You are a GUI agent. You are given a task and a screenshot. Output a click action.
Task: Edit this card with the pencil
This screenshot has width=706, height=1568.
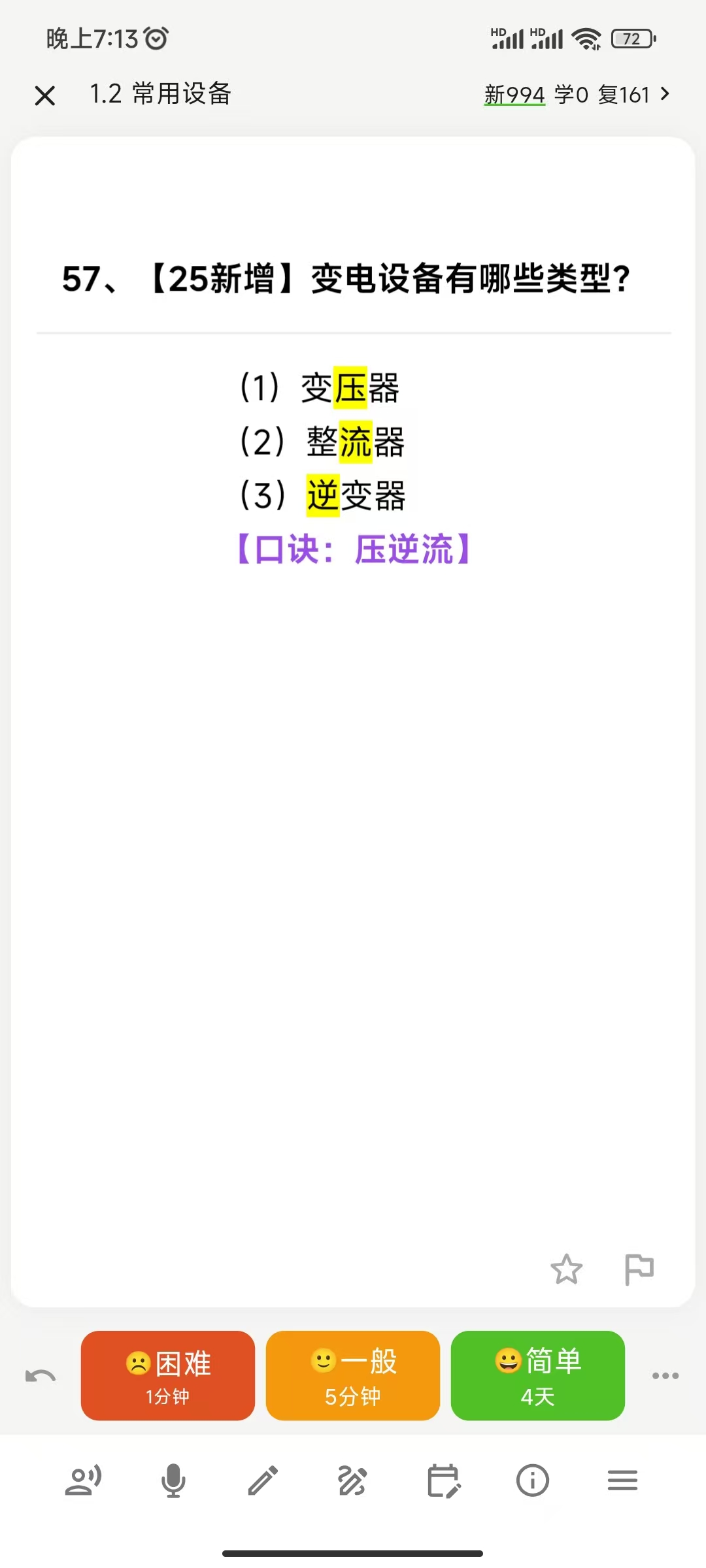[263, 1480]
